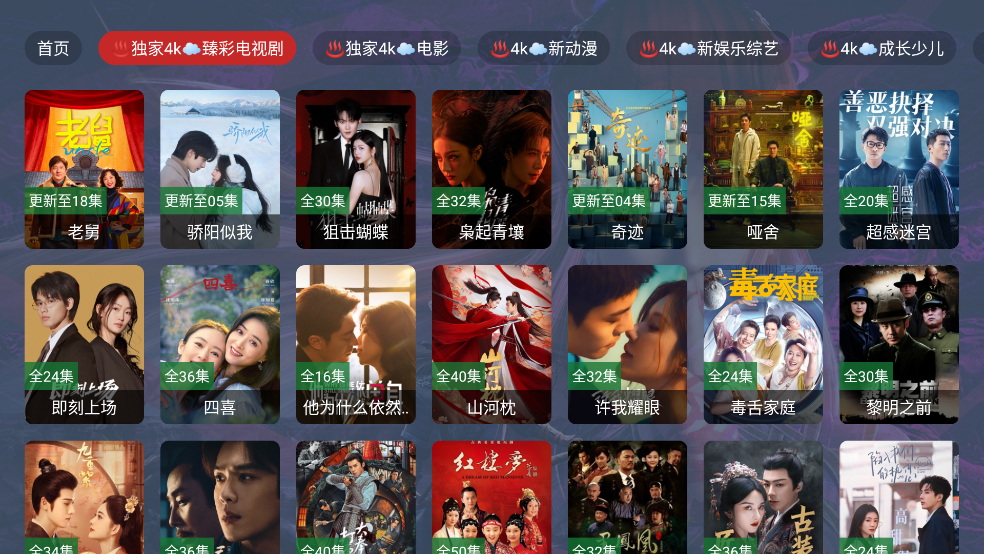Switch to the 4k新娱乐综艺 tab

click(708, 48)
